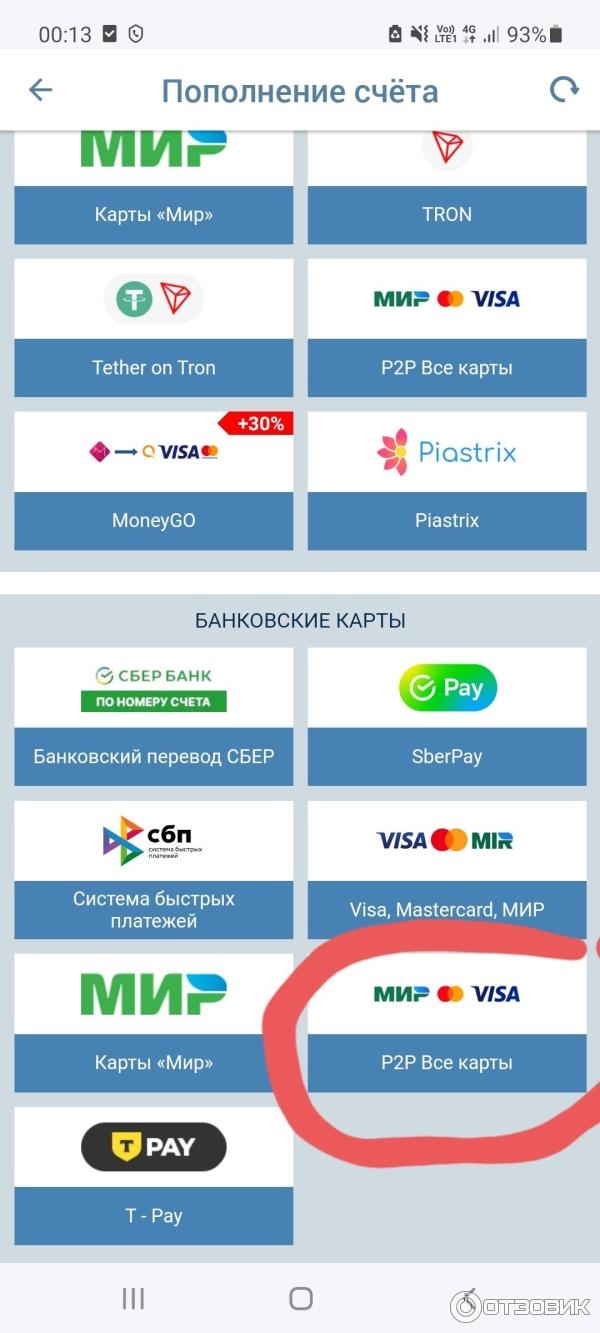The width and height of the screenshot is (600, 1333).
Task: Go back using the top arrow
Action: coord(40,91)
